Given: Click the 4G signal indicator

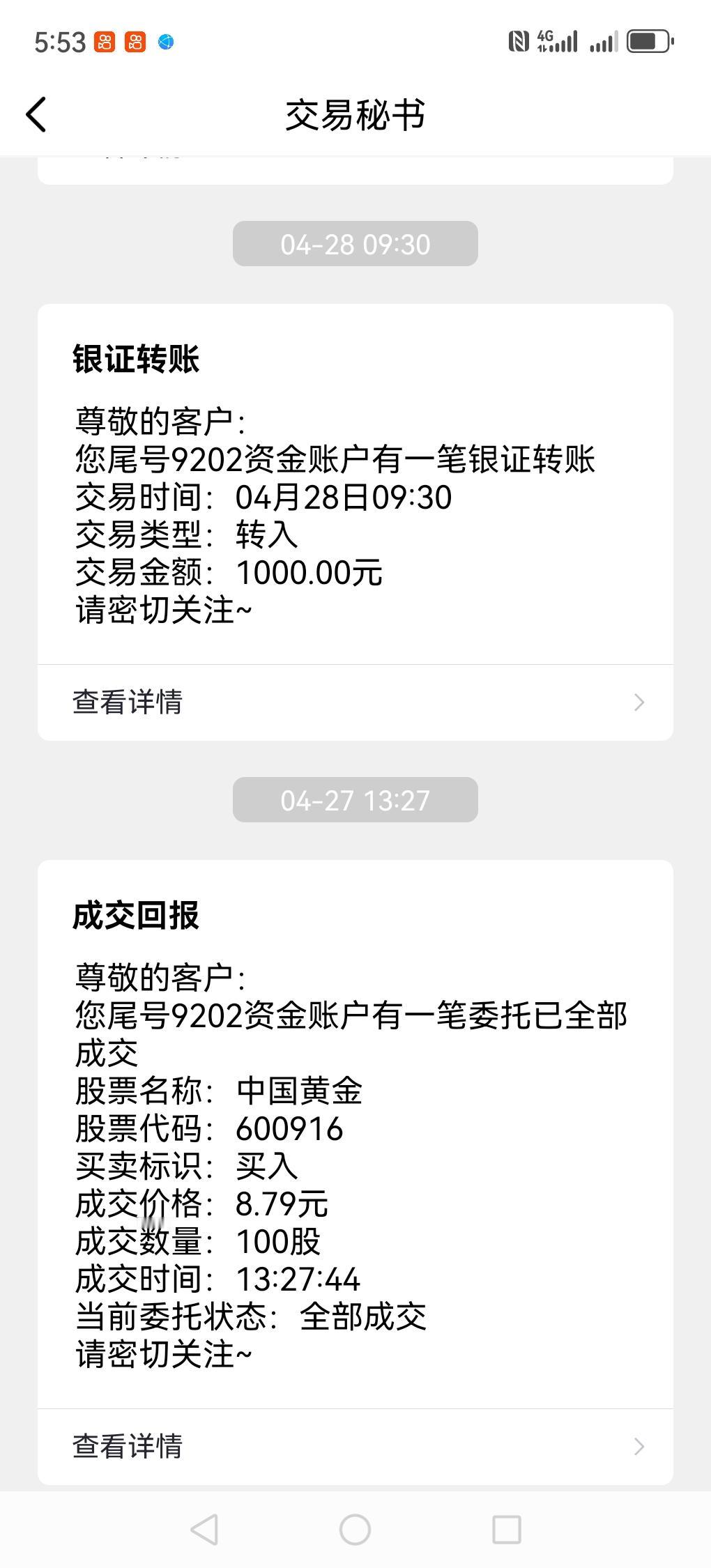Looking at the screenshot, I should click(558, 40).
